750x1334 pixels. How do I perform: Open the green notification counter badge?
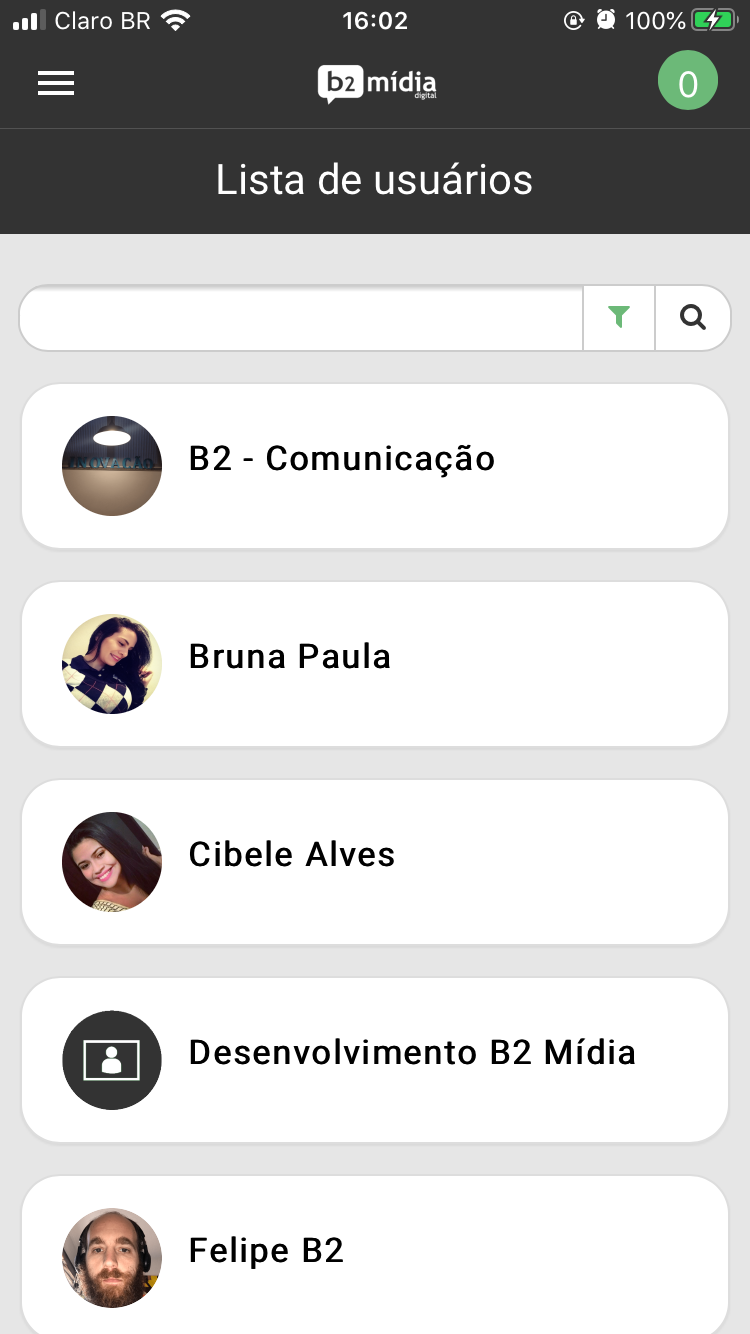(x=687, y=84)
